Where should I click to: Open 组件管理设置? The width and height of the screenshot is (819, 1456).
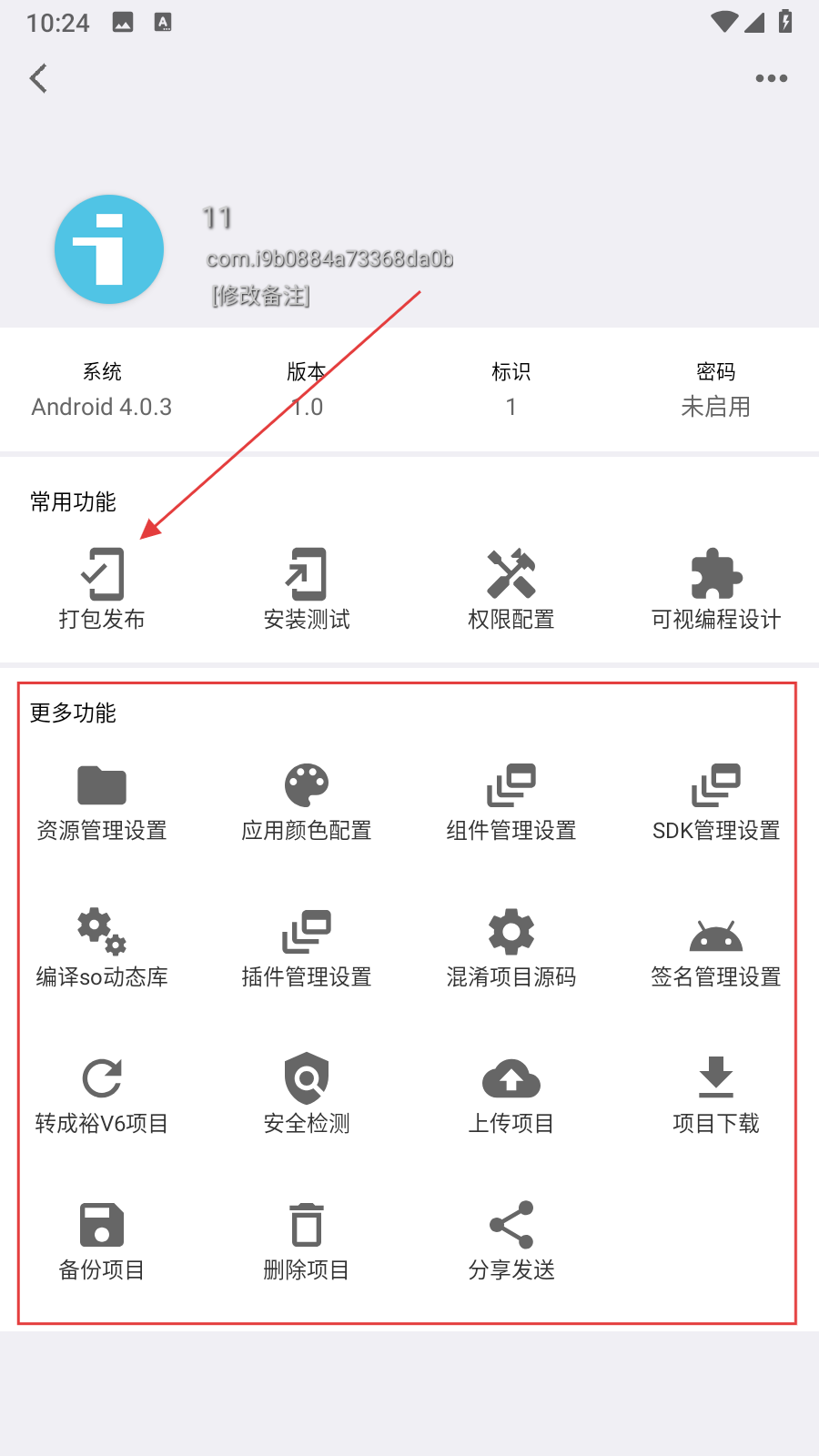(x=511, y=801)
